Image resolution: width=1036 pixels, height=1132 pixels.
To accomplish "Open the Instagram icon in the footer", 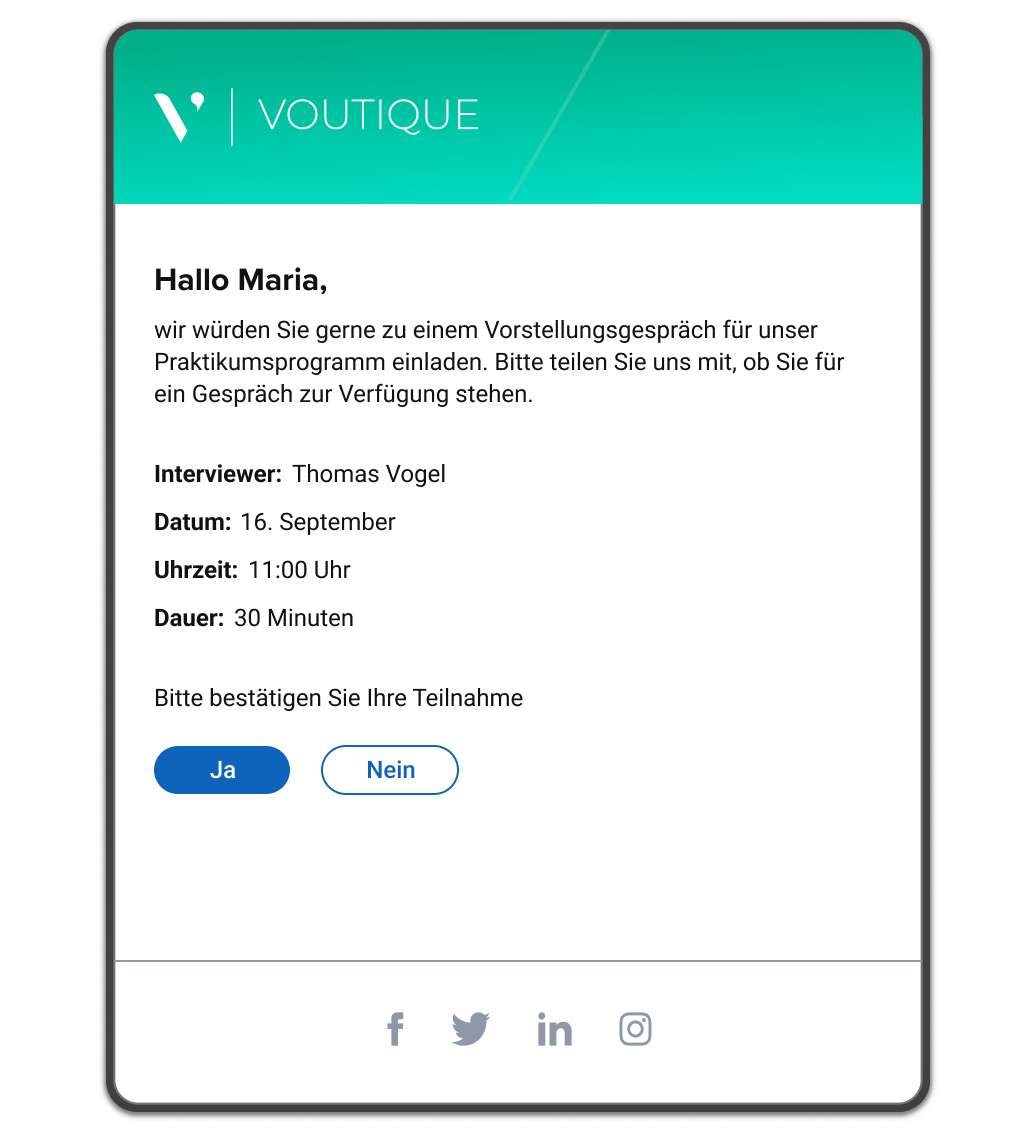I will (x=635, y=1029).
